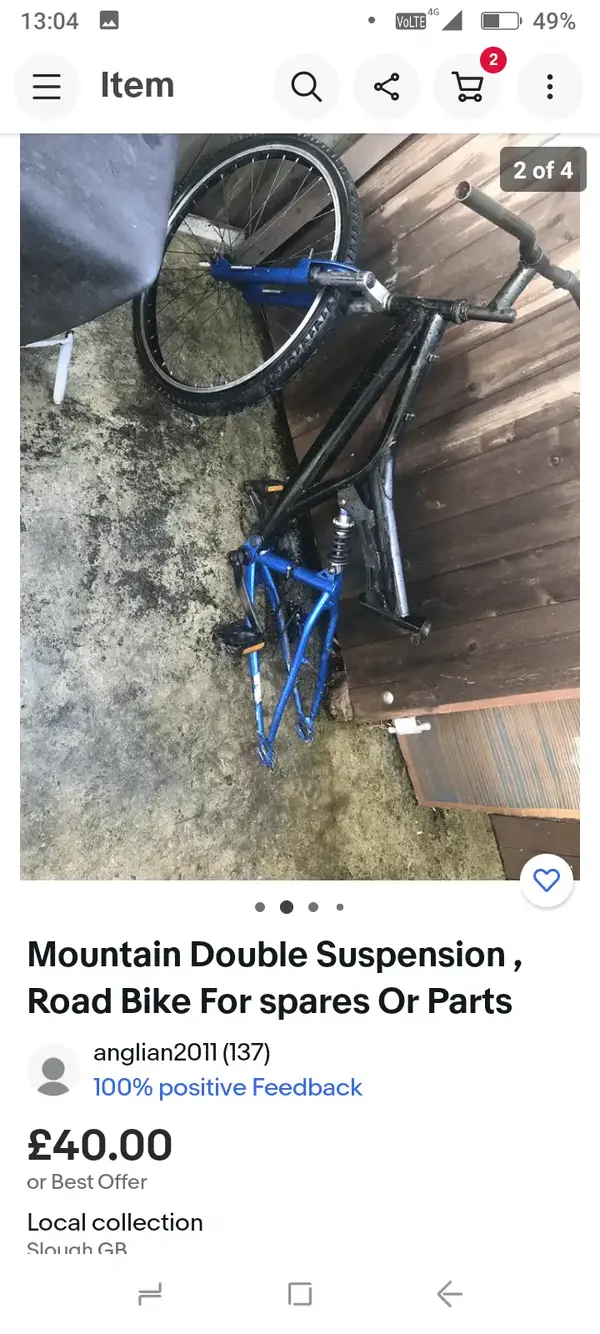Add listing to watchlist with heart
600x1334 pixels.
click(x=546, y=880)
